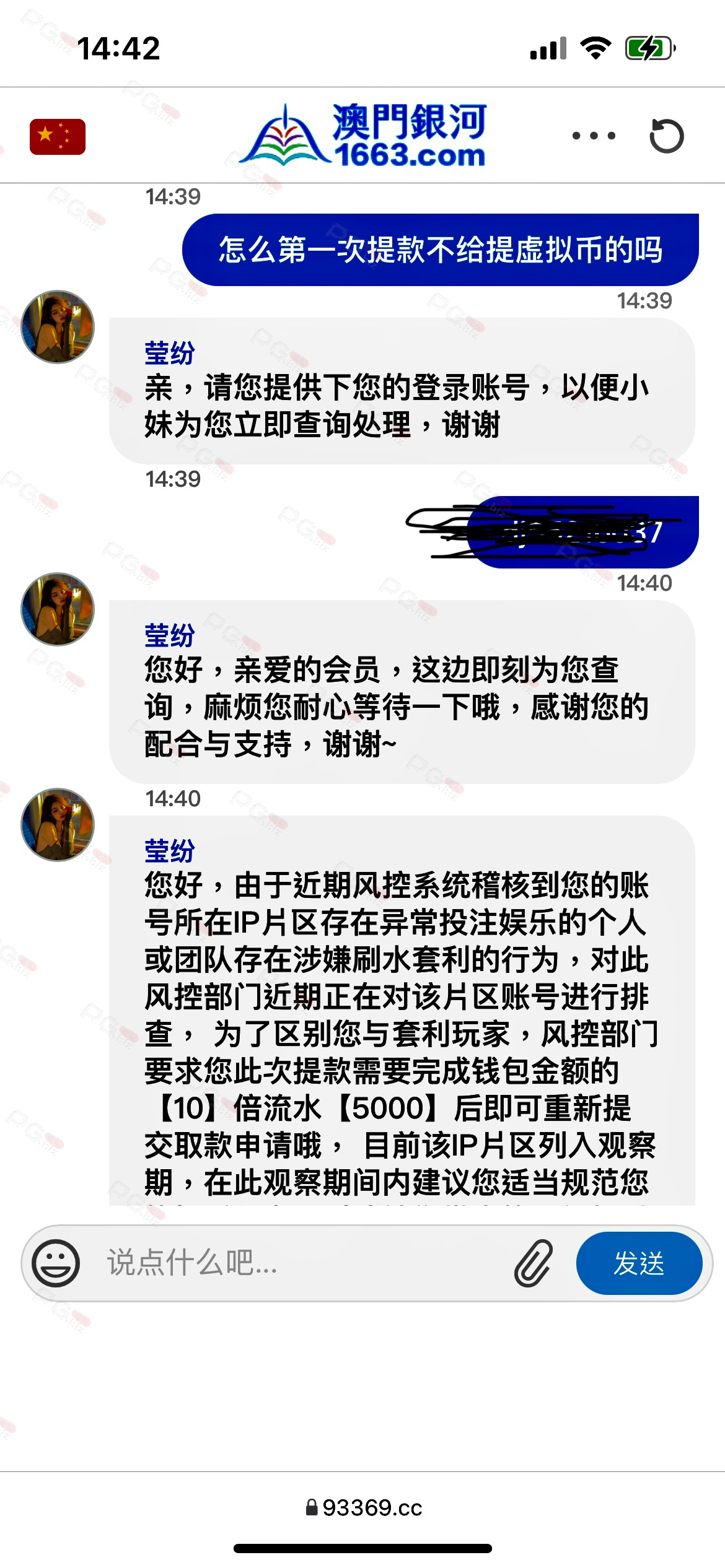Focus the message input field
This screenshot has width=725, height=1568.
pyautogui.click(x=304, y=1263)
